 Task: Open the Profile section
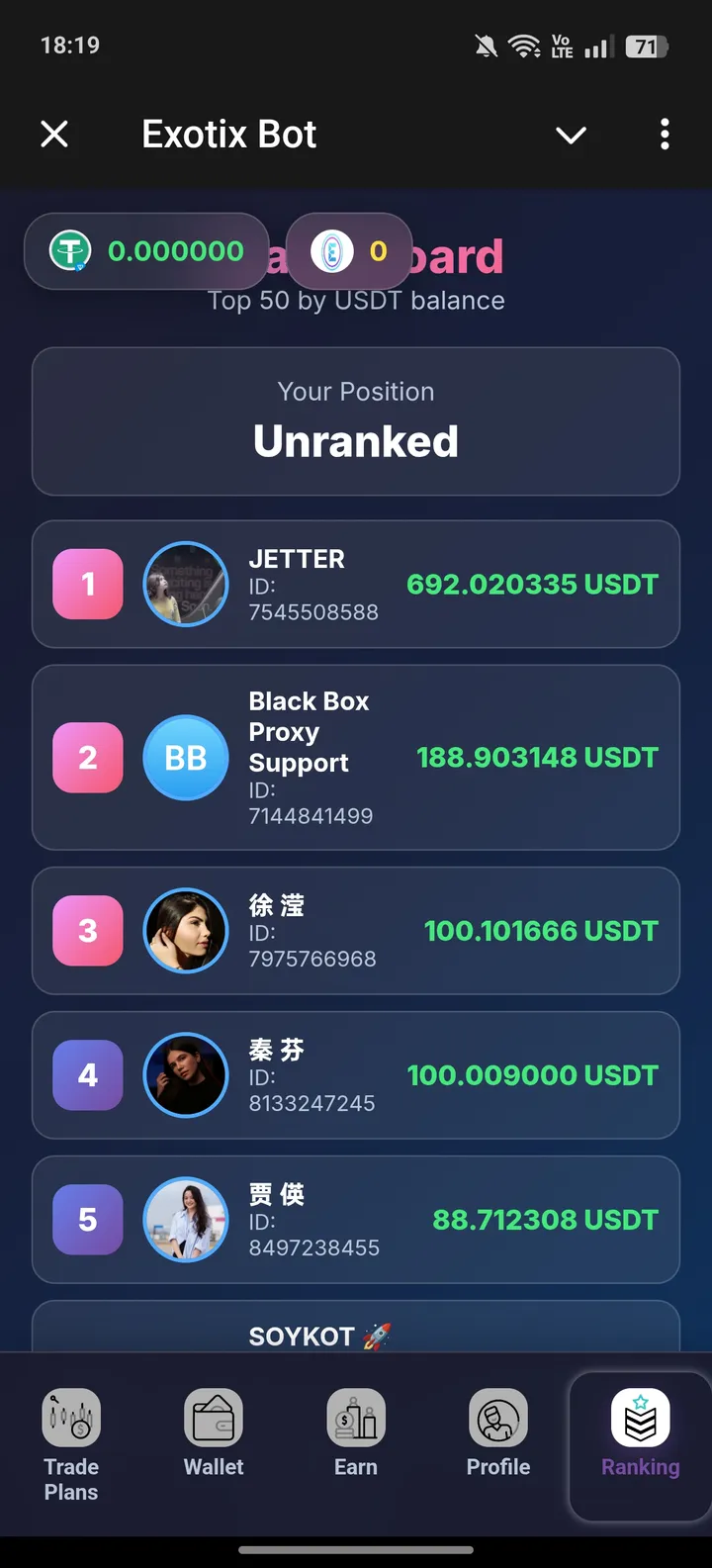coord(497,1434)
